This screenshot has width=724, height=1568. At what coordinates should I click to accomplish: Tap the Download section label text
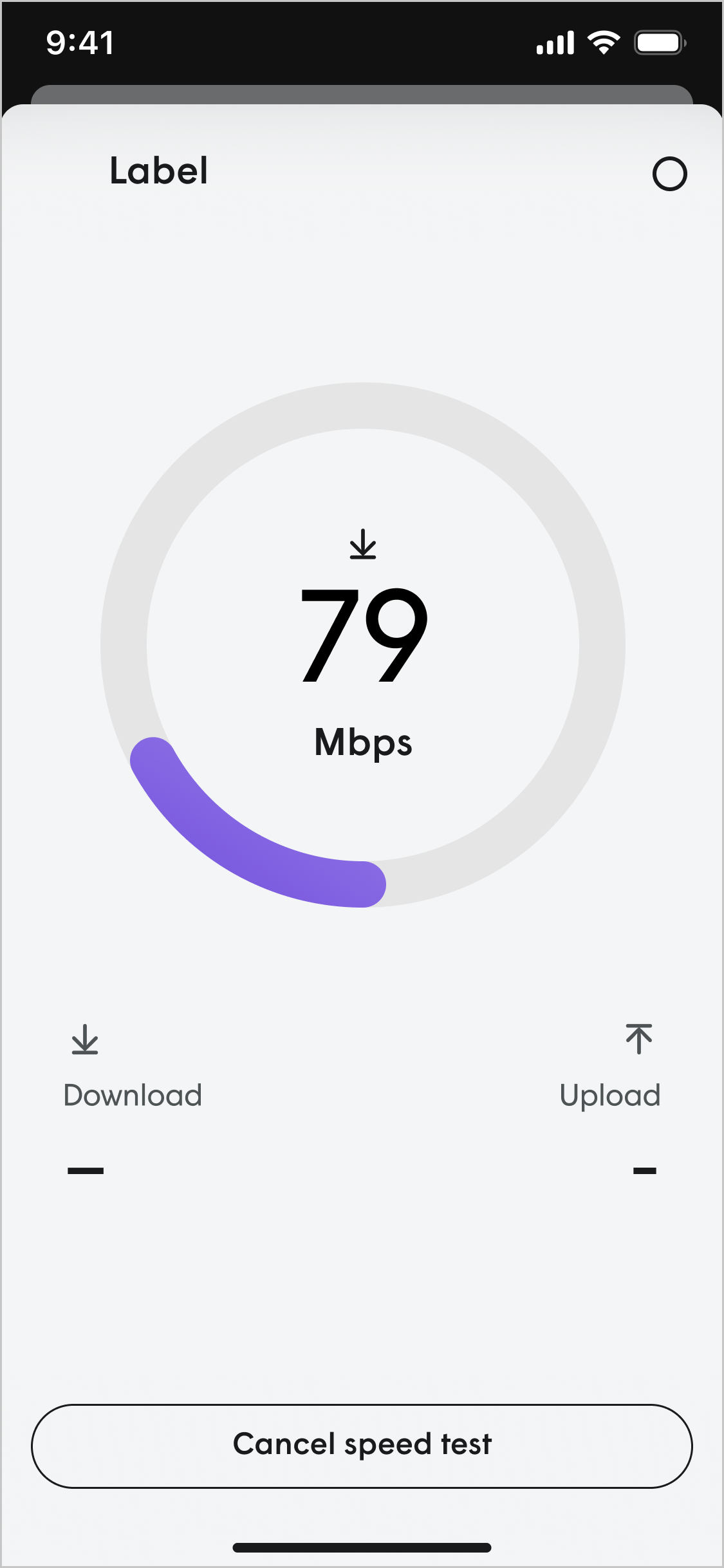point(133,1094)
